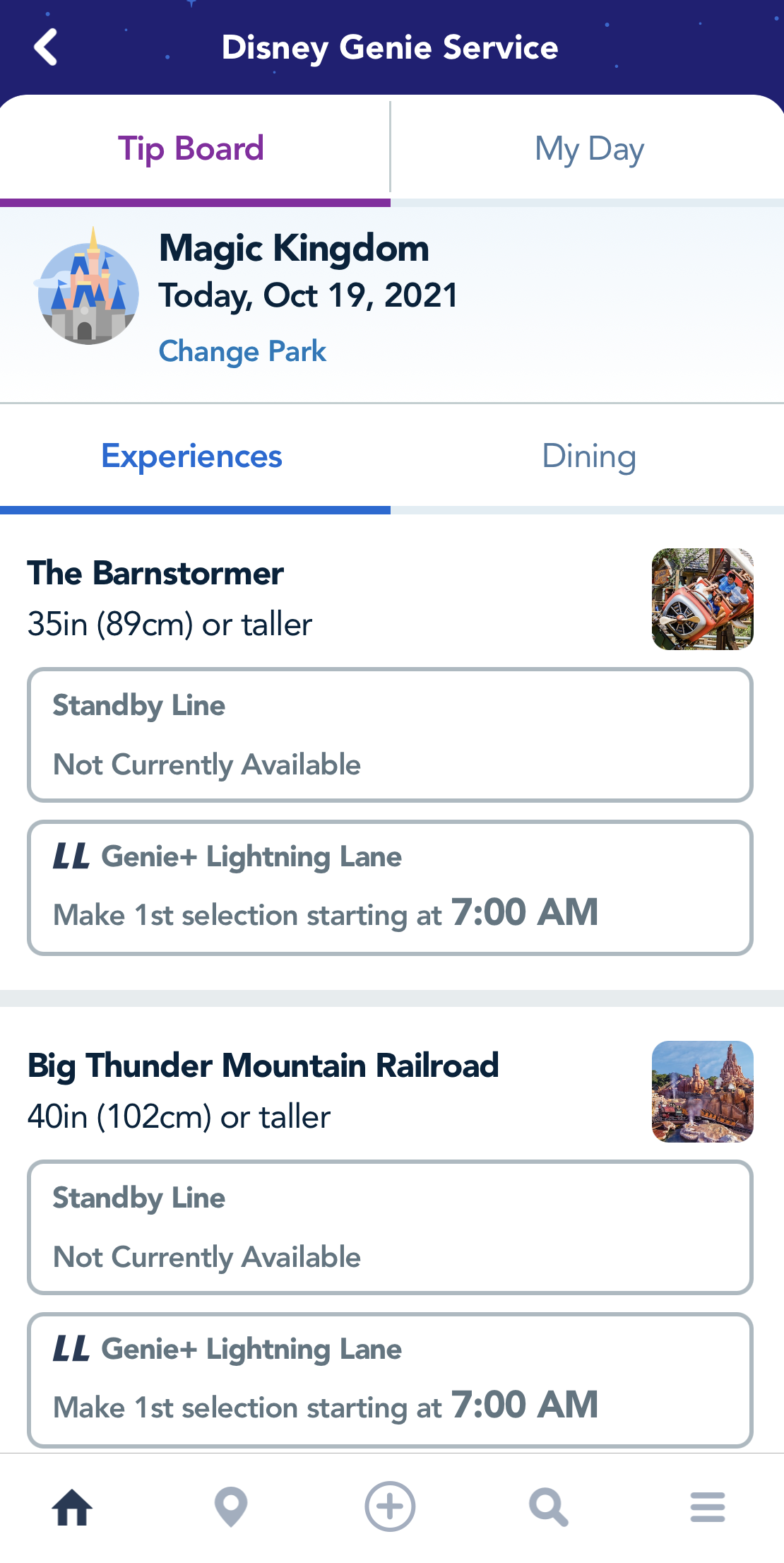Switch to the Dining tab
784x1563 pixels.
tap(588, 456)
